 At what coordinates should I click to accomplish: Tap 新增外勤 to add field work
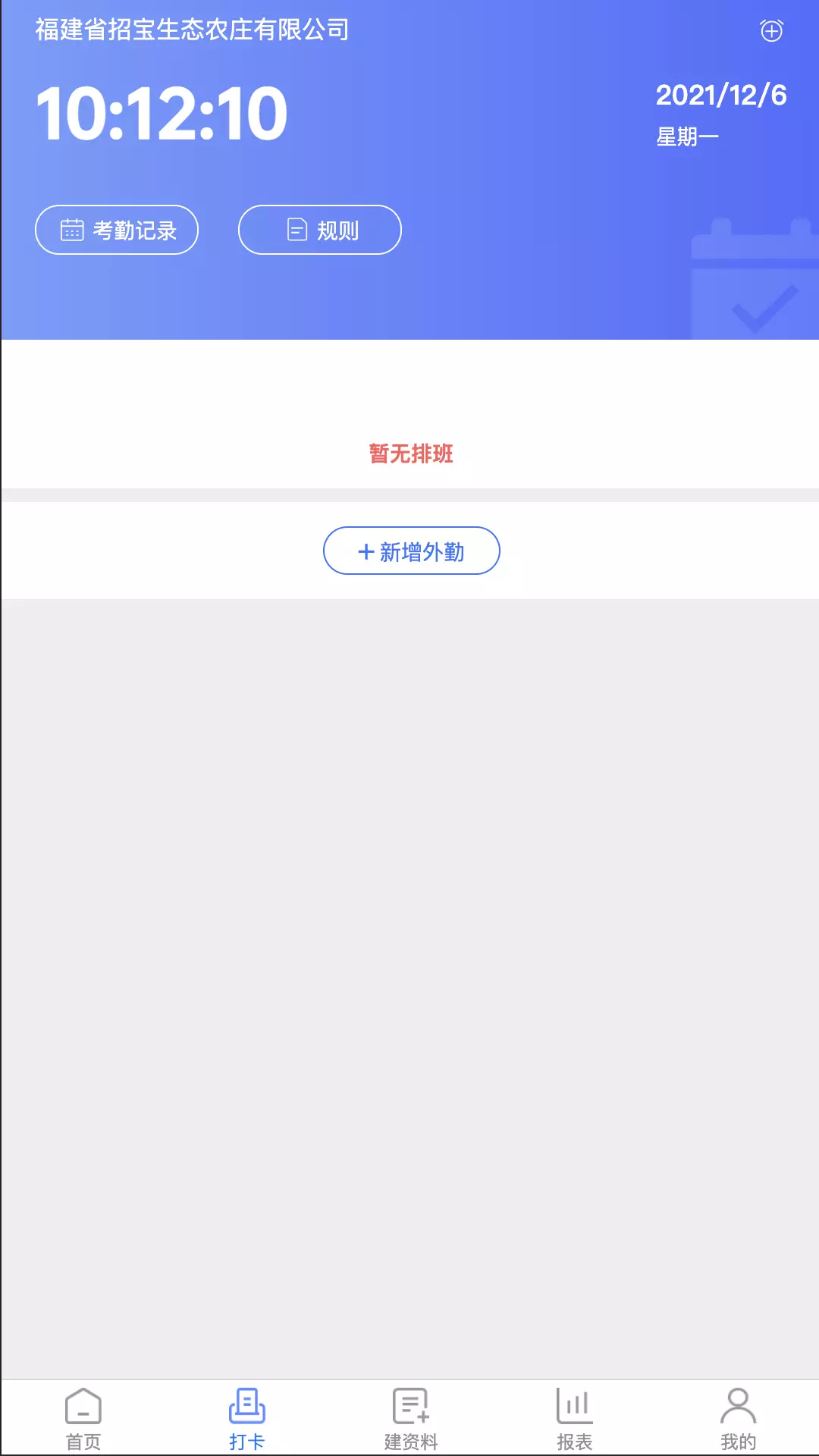pyautogui.click(x=412, y=551)
